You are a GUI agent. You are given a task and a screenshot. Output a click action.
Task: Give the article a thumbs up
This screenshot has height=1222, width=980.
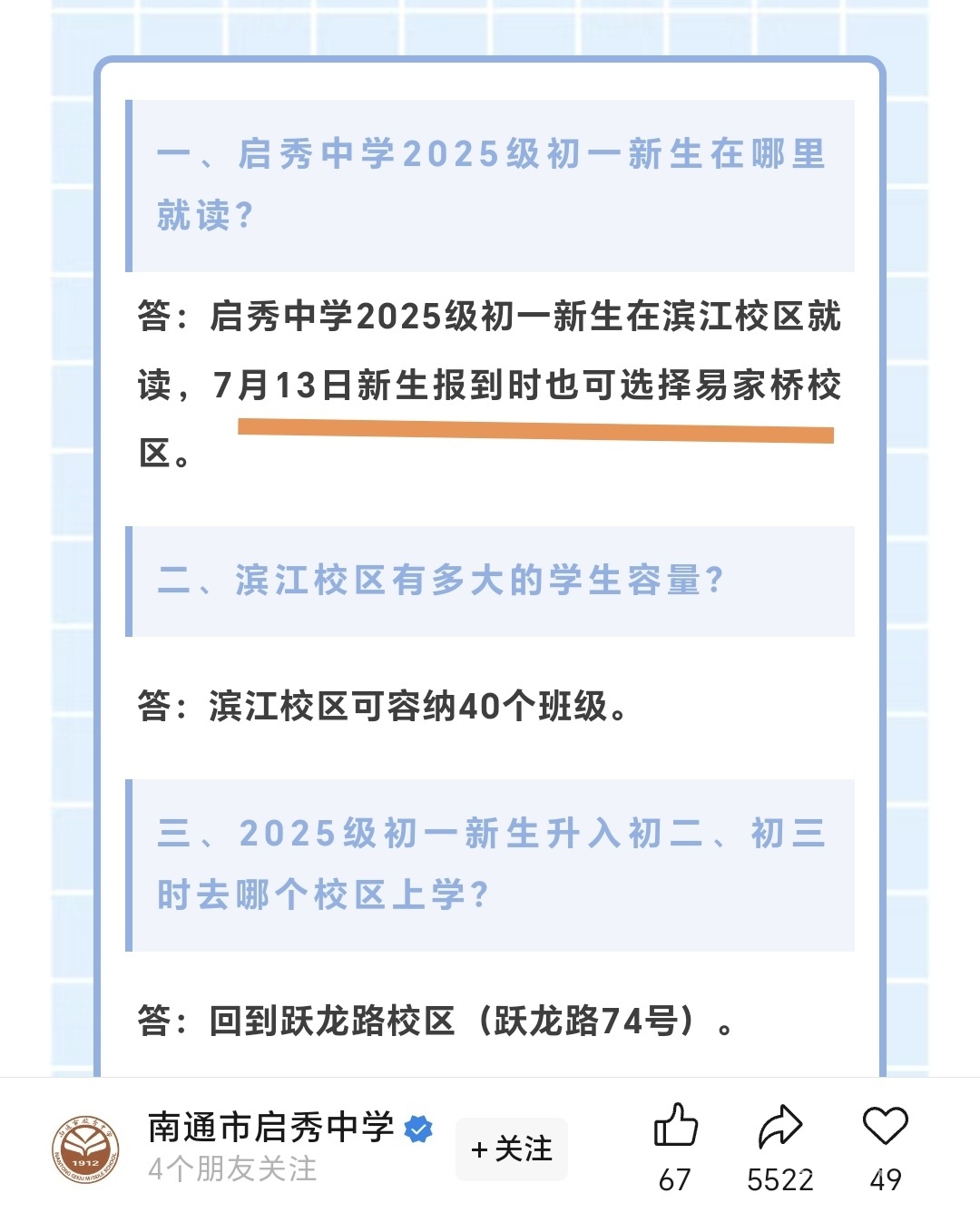(x=675, y=1126)
